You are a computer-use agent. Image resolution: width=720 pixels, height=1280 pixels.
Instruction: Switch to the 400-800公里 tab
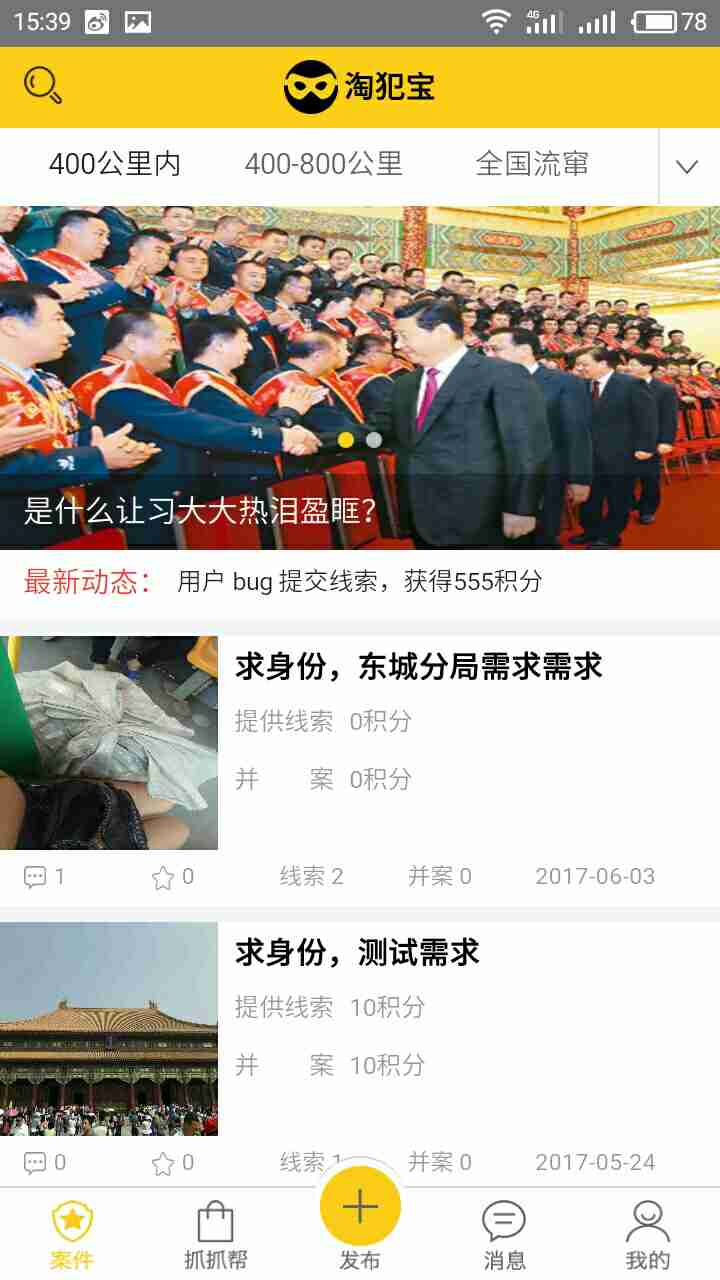[x=323, y=164]
